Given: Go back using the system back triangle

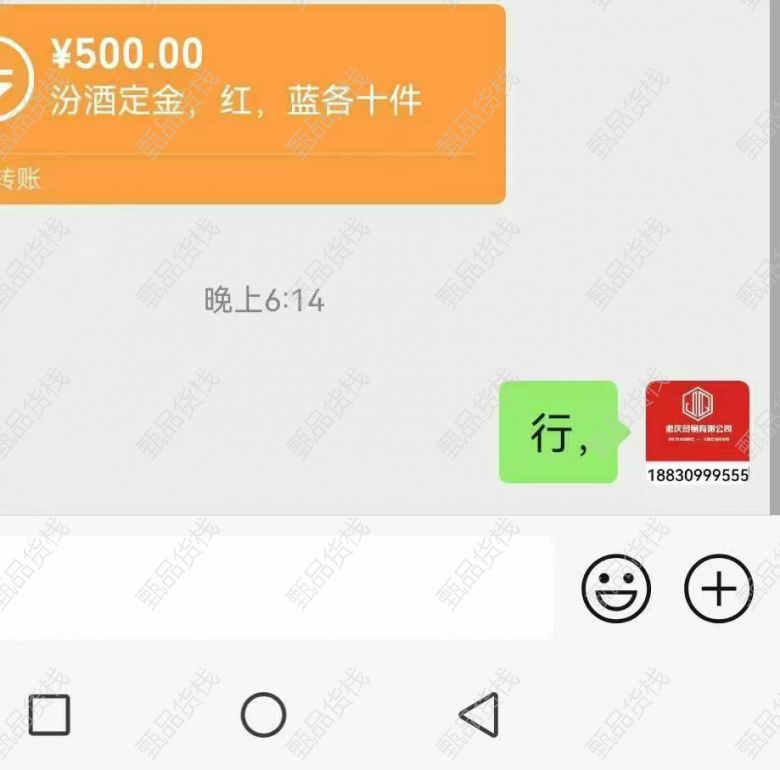Looking at the screenshot, I should point(479,715).
